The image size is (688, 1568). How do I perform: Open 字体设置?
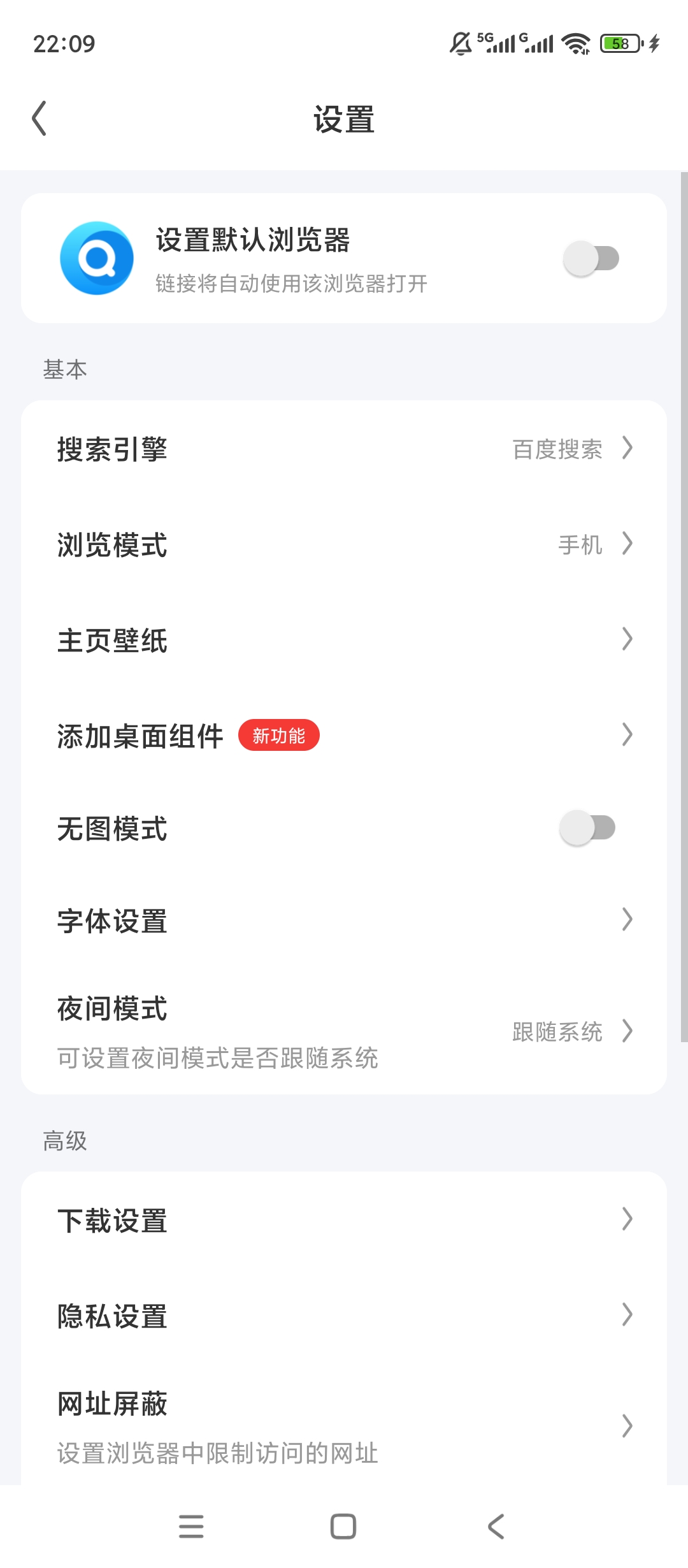click(344, 920)
